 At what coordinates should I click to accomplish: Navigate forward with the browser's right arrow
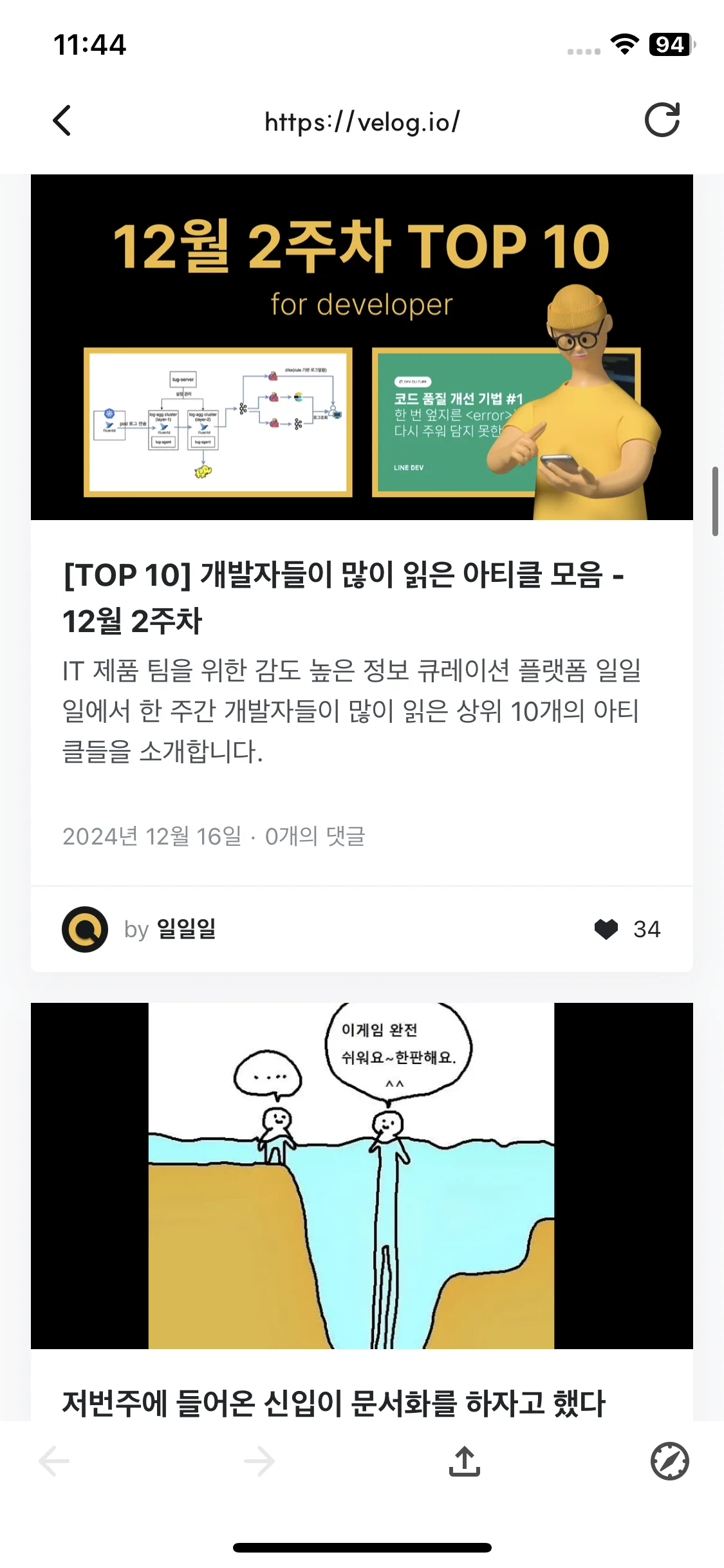(259, 1461)
